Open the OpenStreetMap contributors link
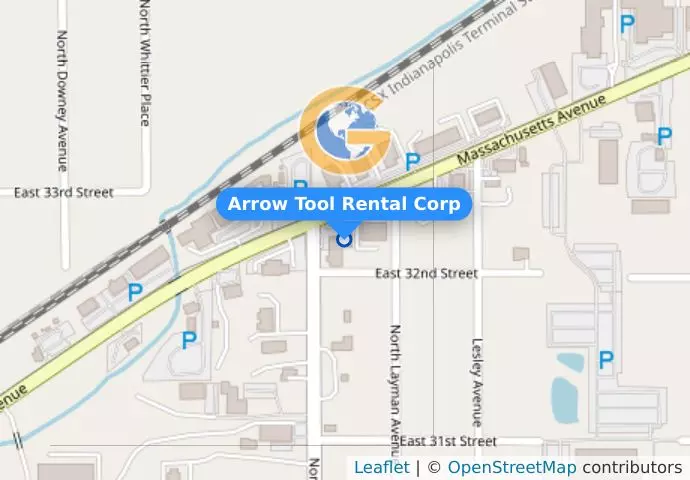Image resolution: width=690 pixels, height=480 pixels. 510,467
